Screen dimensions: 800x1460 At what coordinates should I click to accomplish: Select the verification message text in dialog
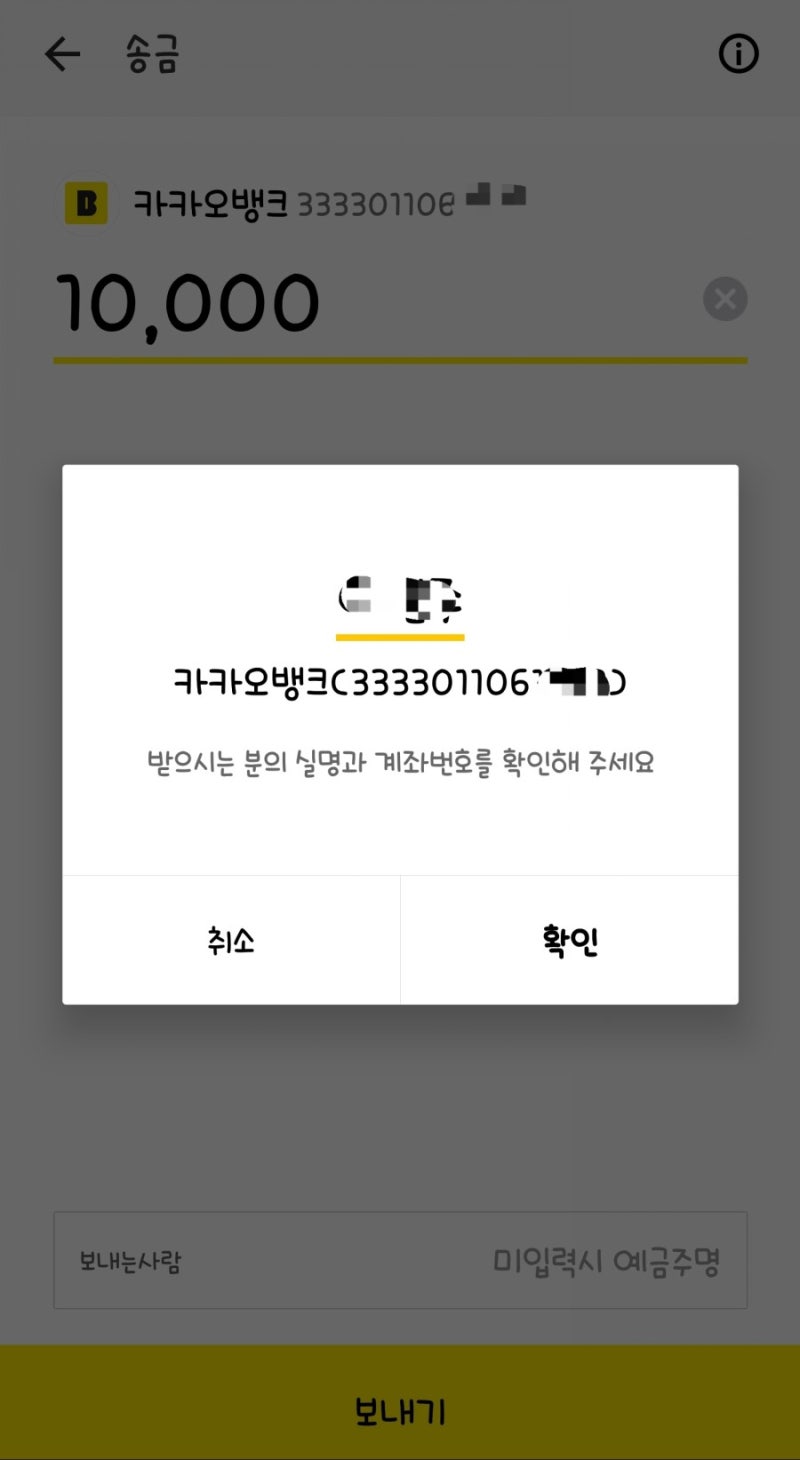tap(400, 762)
